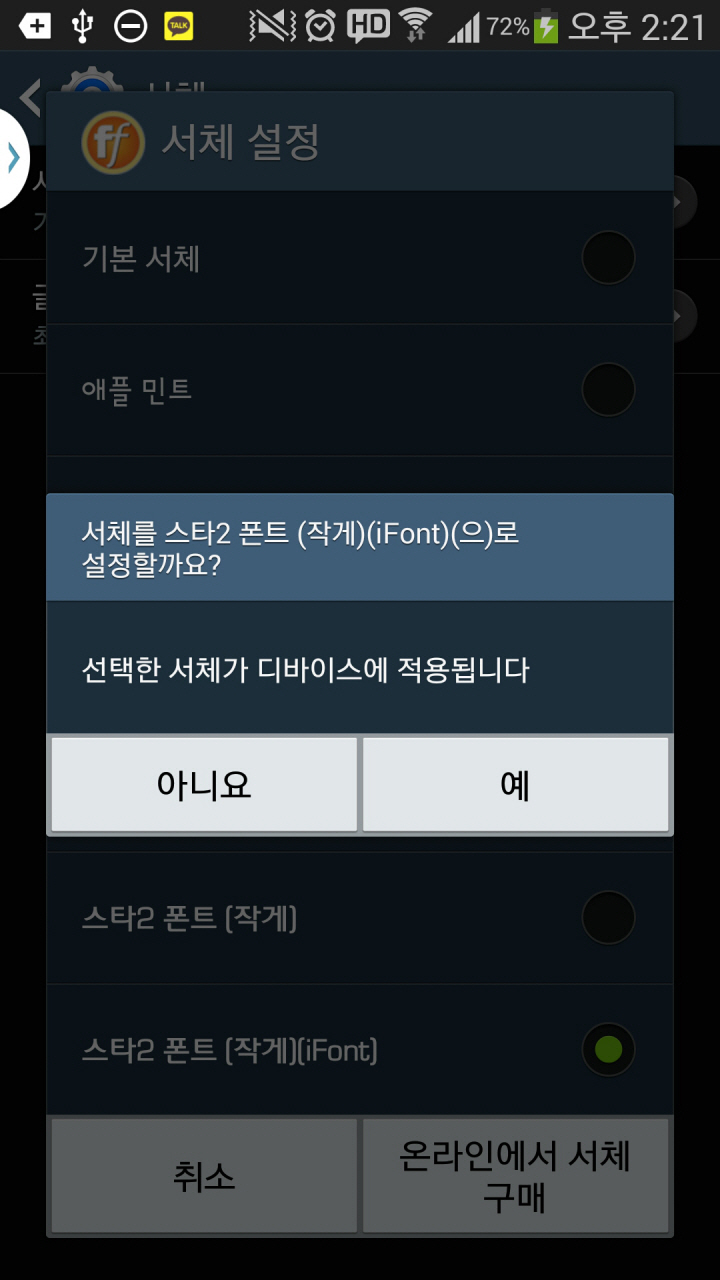Confirm font change with 예
The width and height of the screenshot is (720, 1280).
coord(515,785)
